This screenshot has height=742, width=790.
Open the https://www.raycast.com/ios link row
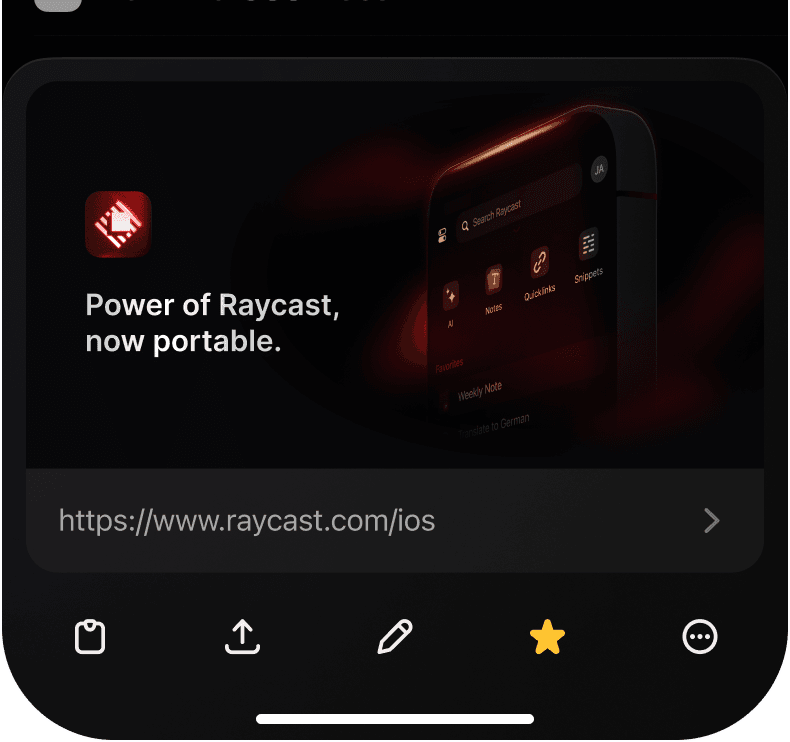pos(395,521)
